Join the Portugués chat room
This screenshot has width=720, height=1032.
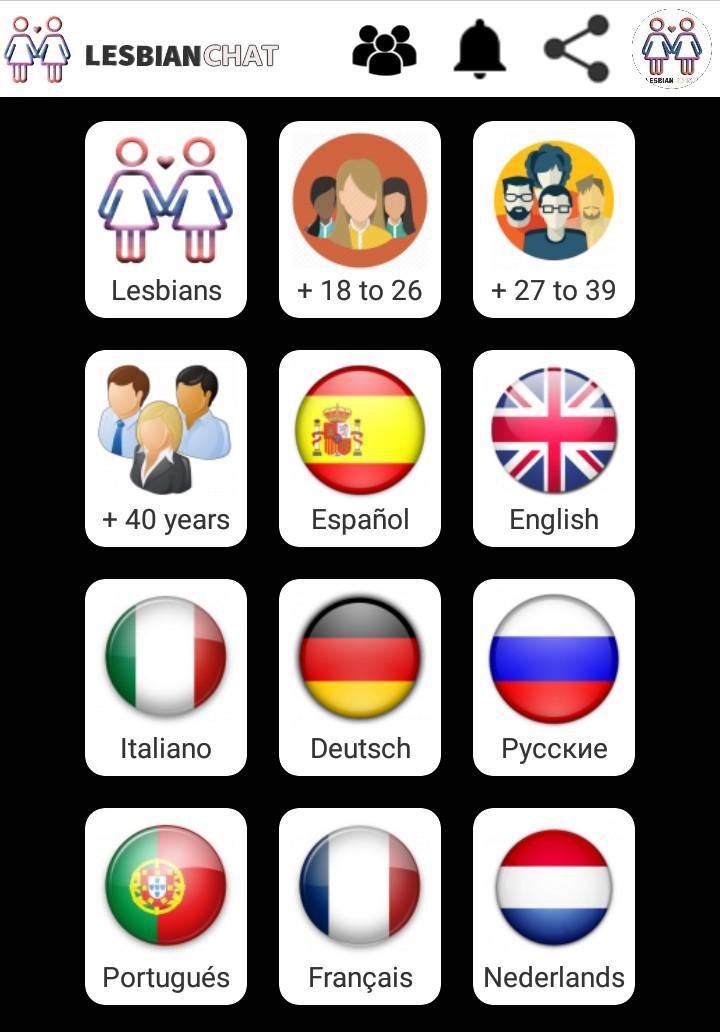pos(166,906)
